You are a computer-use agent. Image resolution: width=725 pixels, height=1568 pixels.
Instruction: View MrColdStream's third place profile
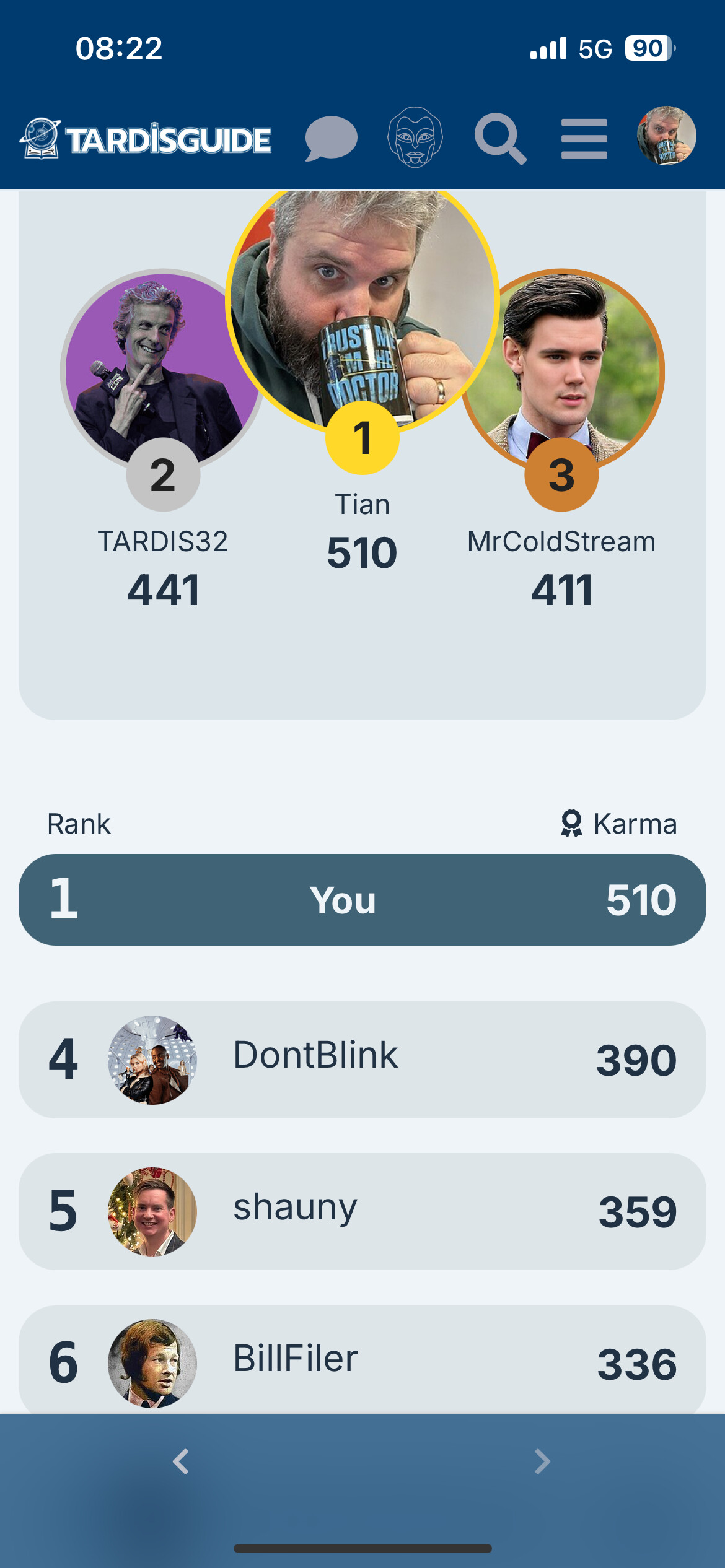click(562, 370)
